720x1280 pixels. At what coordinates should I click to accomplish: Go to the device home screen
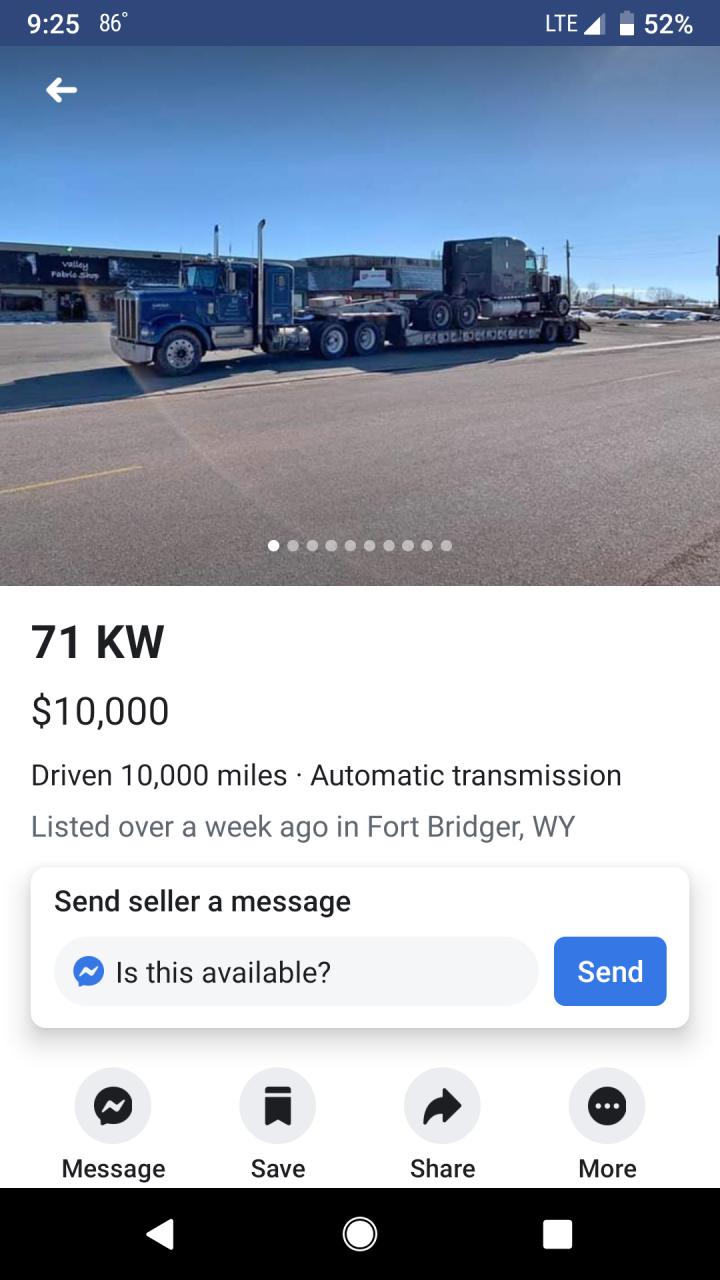[360, 1235]
